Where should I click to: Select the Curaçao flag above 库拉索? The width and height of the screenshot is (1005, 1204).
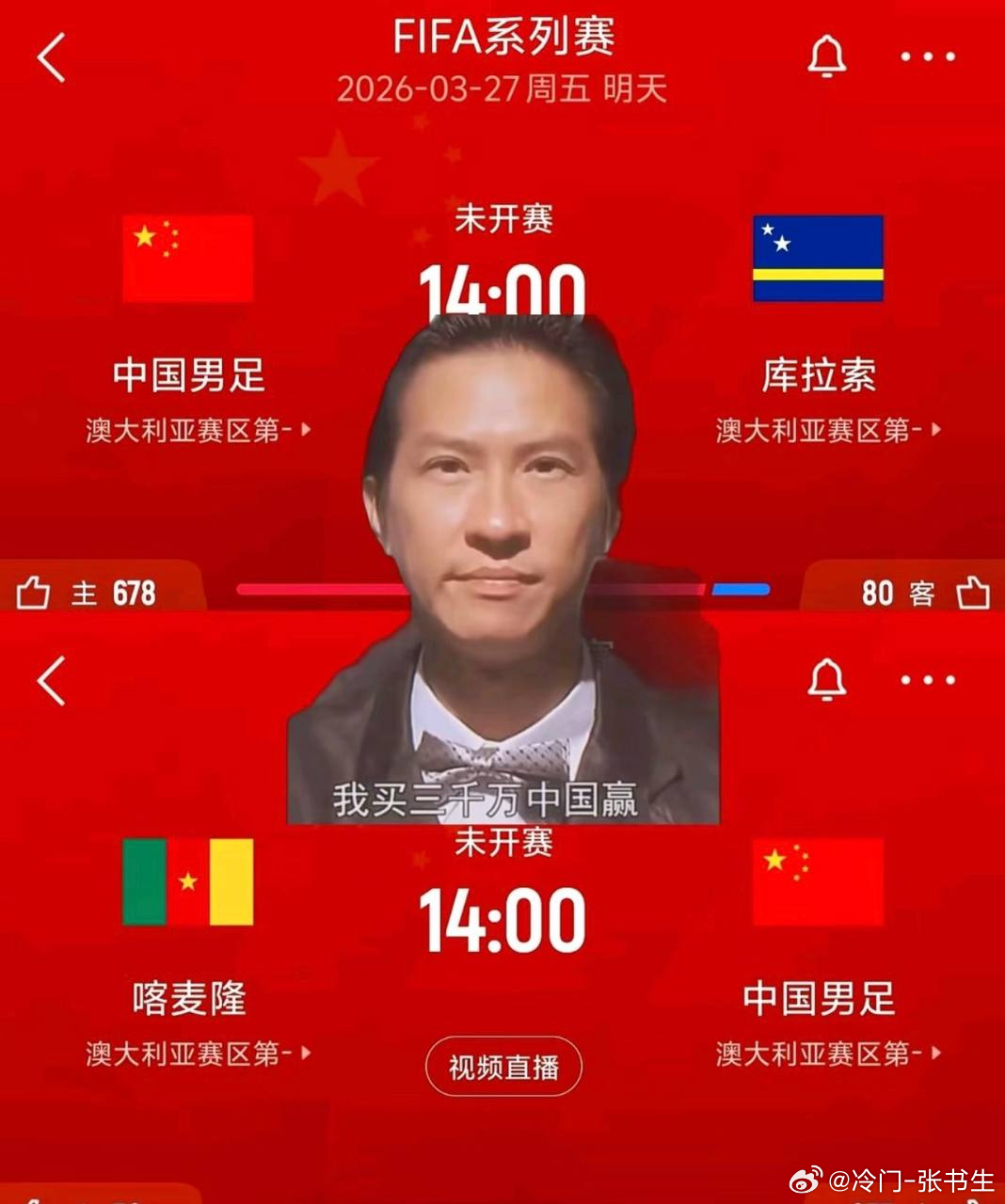coord(818,260)
